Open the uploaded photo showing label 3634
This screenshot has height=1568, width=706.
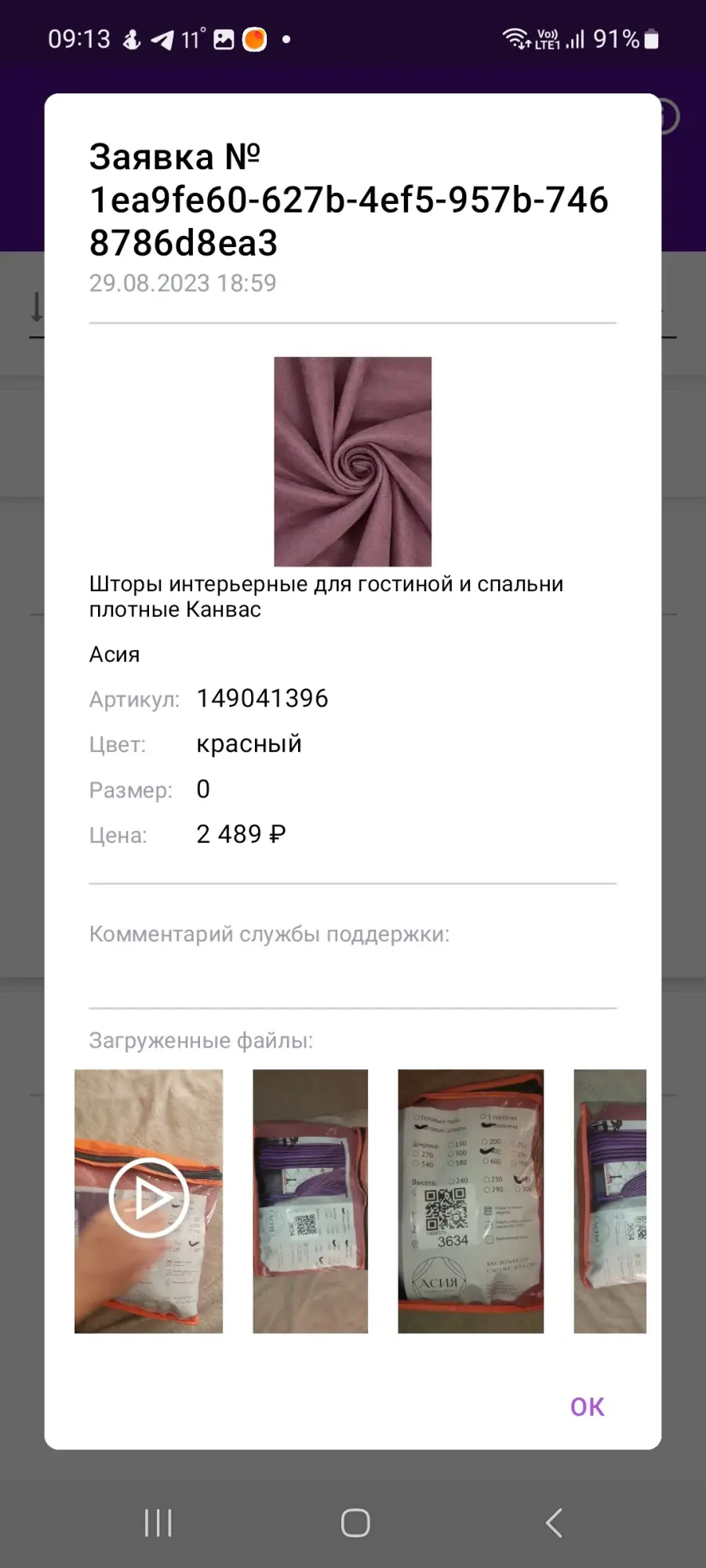[471, 1201]
